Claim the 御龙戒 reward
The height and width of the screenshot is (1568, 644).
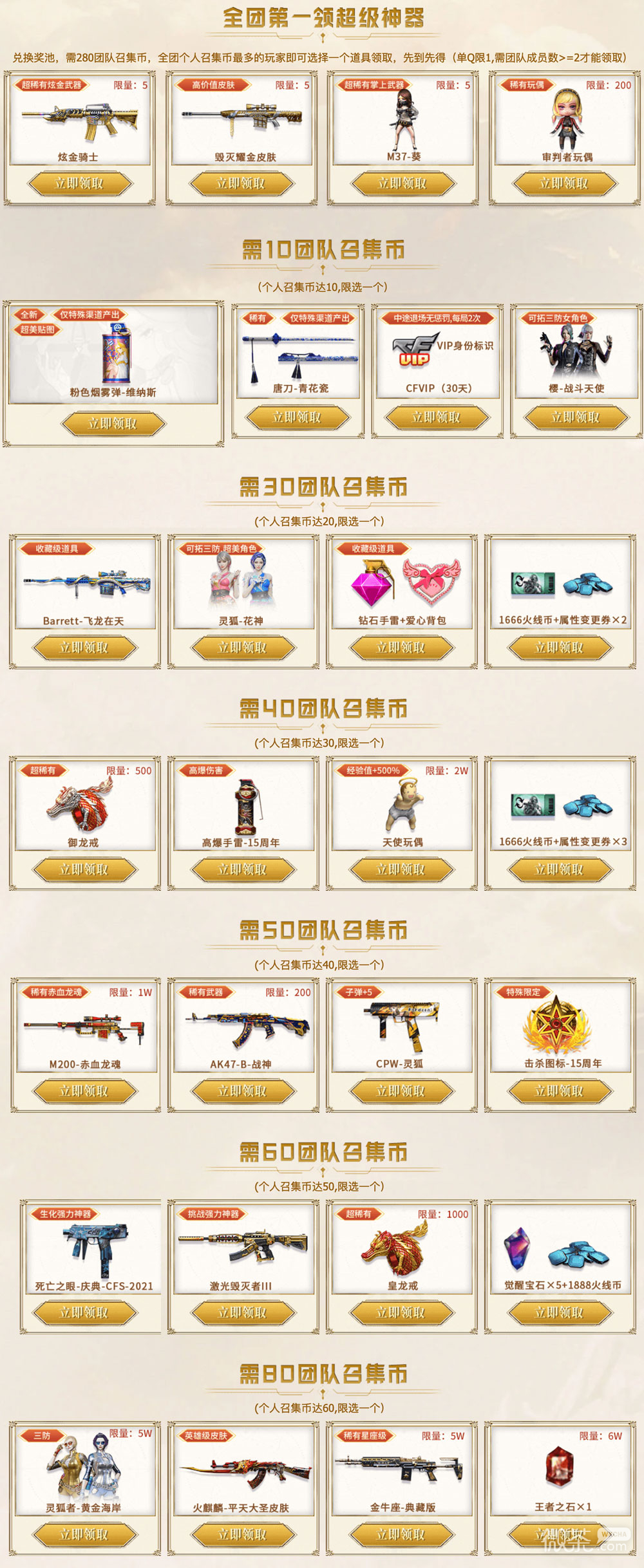pos(85,870)
